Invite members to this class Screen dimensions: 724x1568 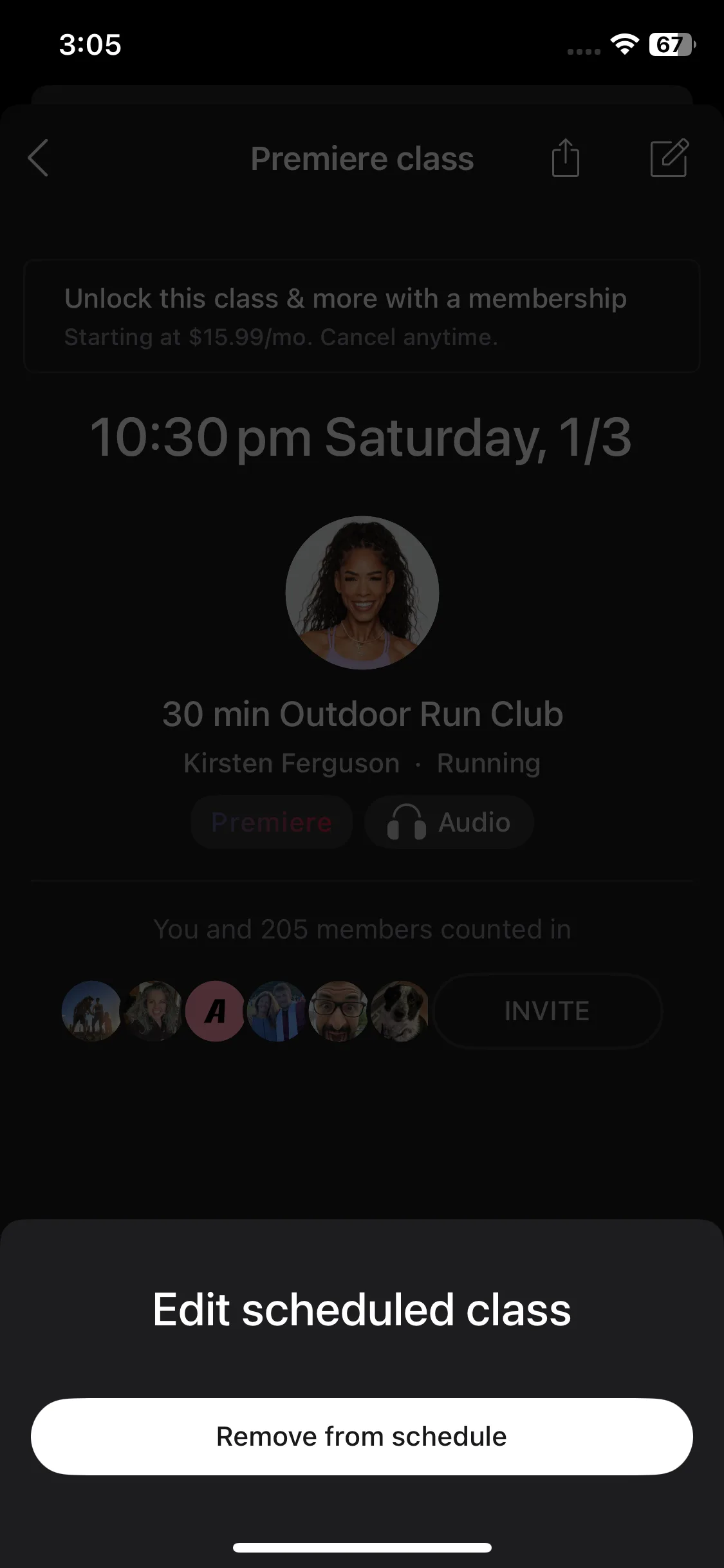(x=547, y=1011)
